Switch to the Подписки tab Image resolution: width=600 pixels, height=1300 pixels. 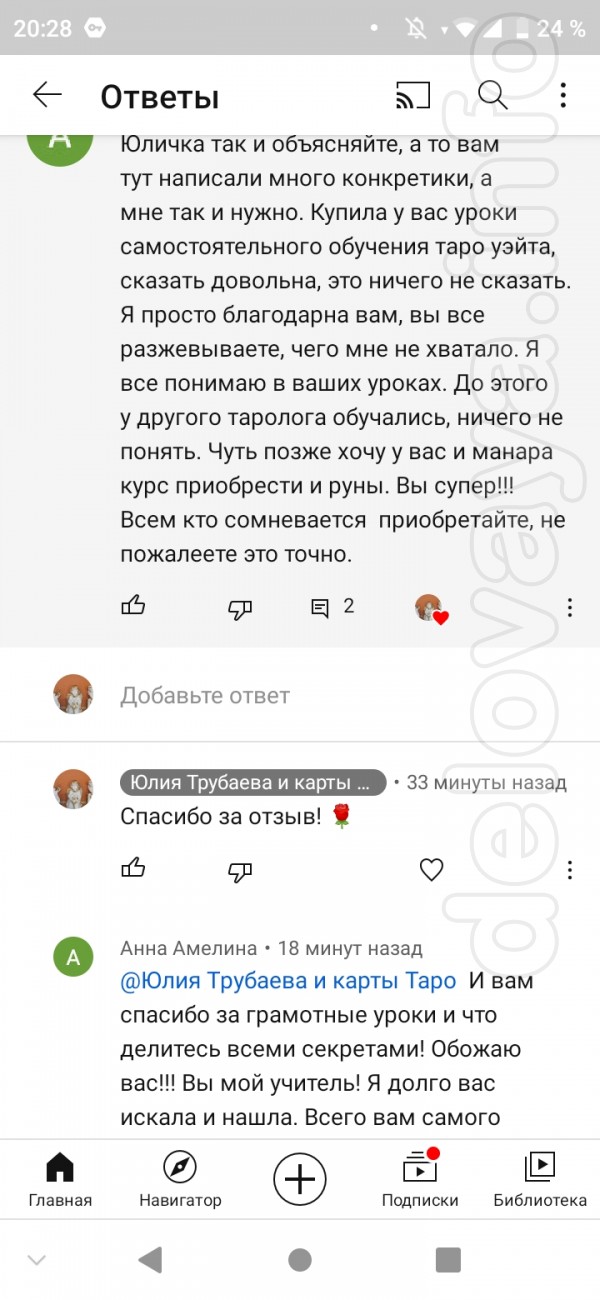click(420, 1180)
